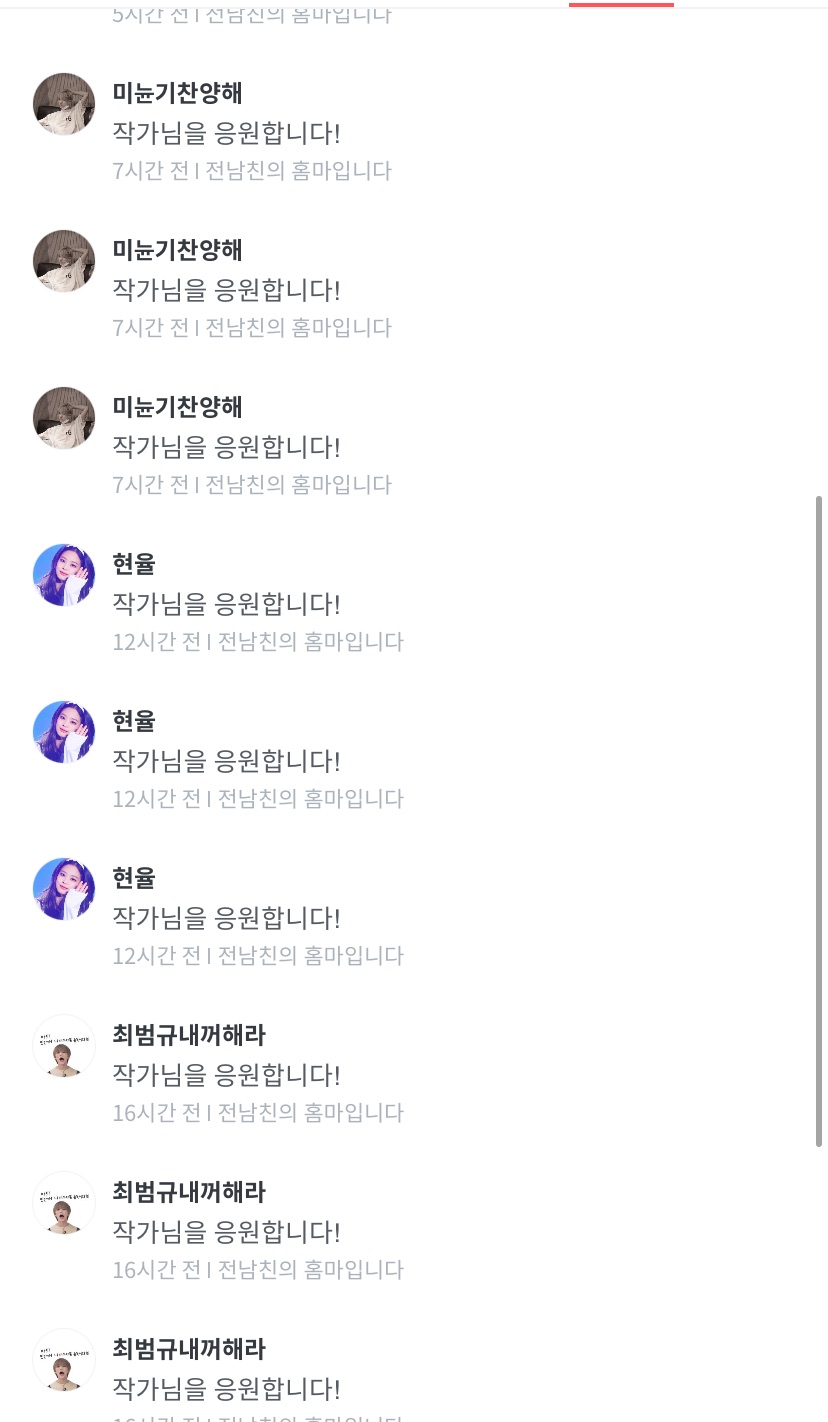Open 전남친의 홈마입니다 from the 5시간 전 comment
Image resolution: width=828 pixels, height=1422 pixels.
[298, 15]
